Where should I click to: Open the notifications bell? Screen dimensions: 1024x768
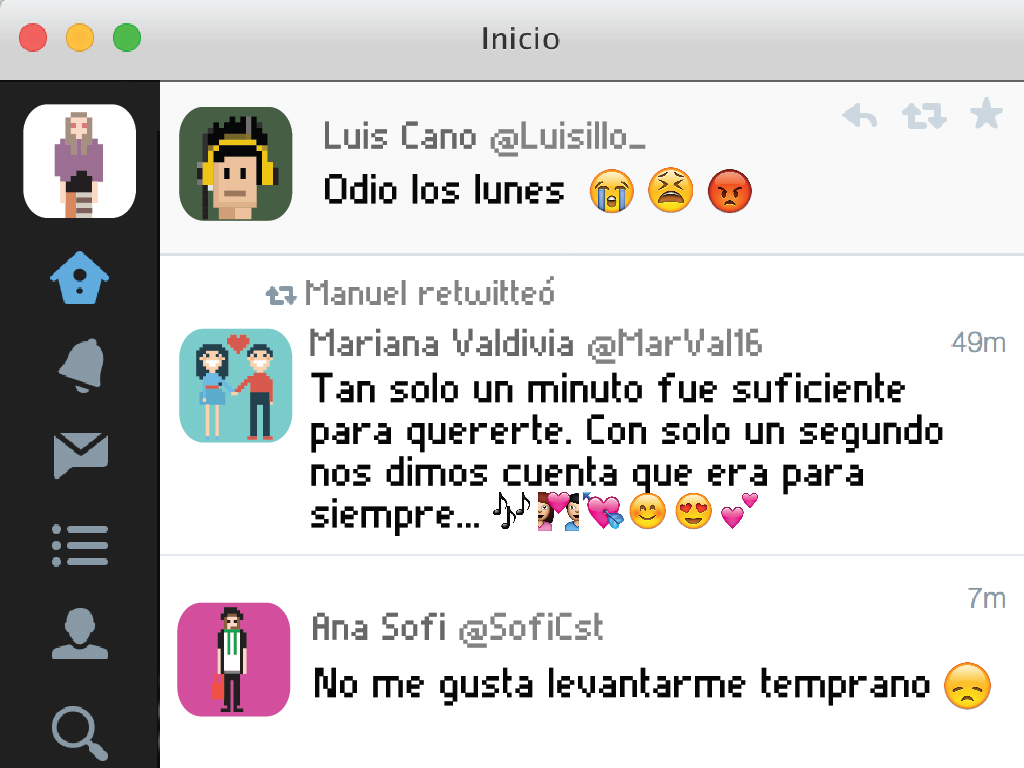[x=80, y=365]
